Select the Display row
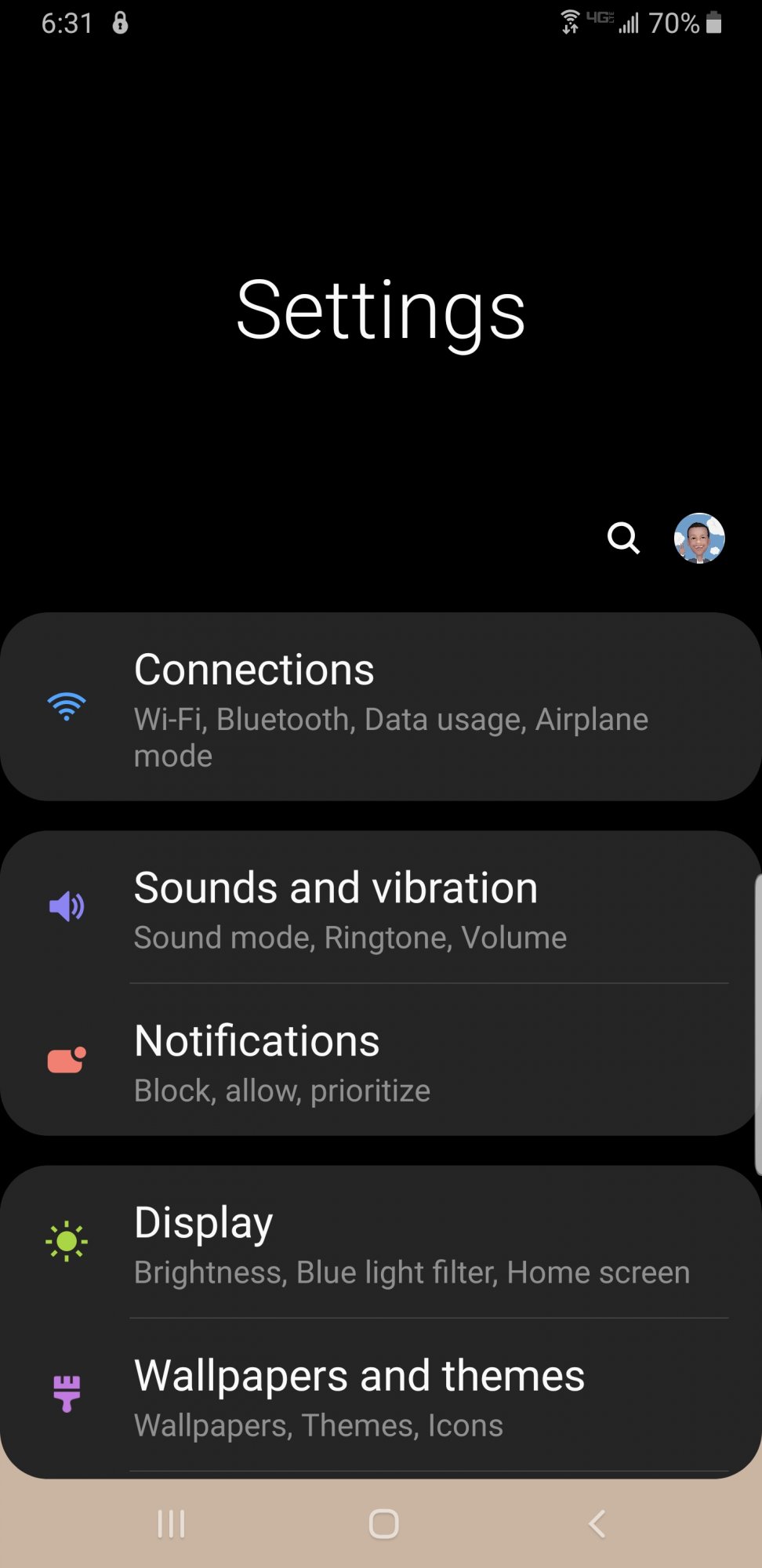This screenshot has width=762, height=1568. click(x=381, y=1242)
